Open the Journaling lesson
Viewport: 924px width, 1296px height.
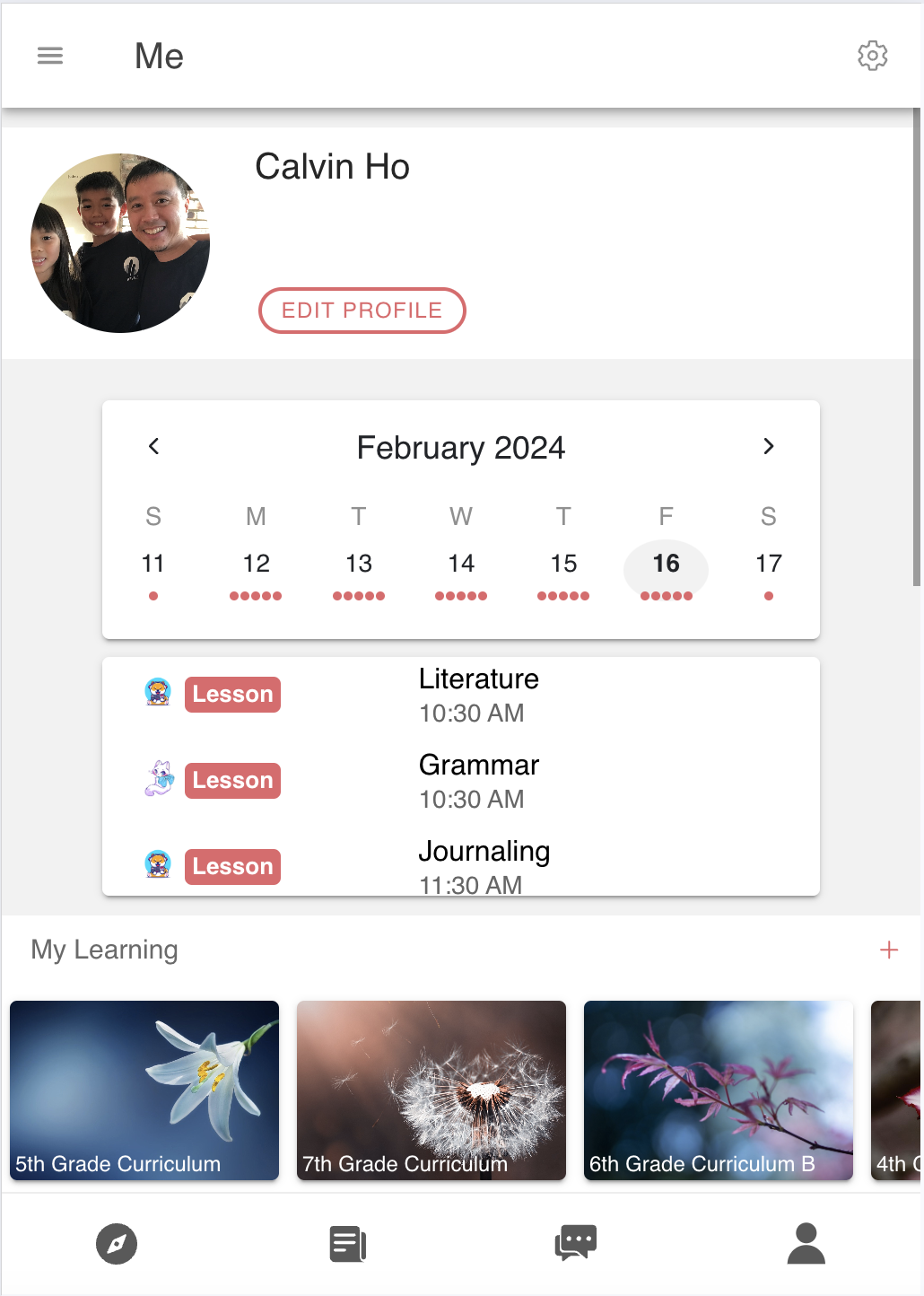pyautogui.click(x=484, y=865)
